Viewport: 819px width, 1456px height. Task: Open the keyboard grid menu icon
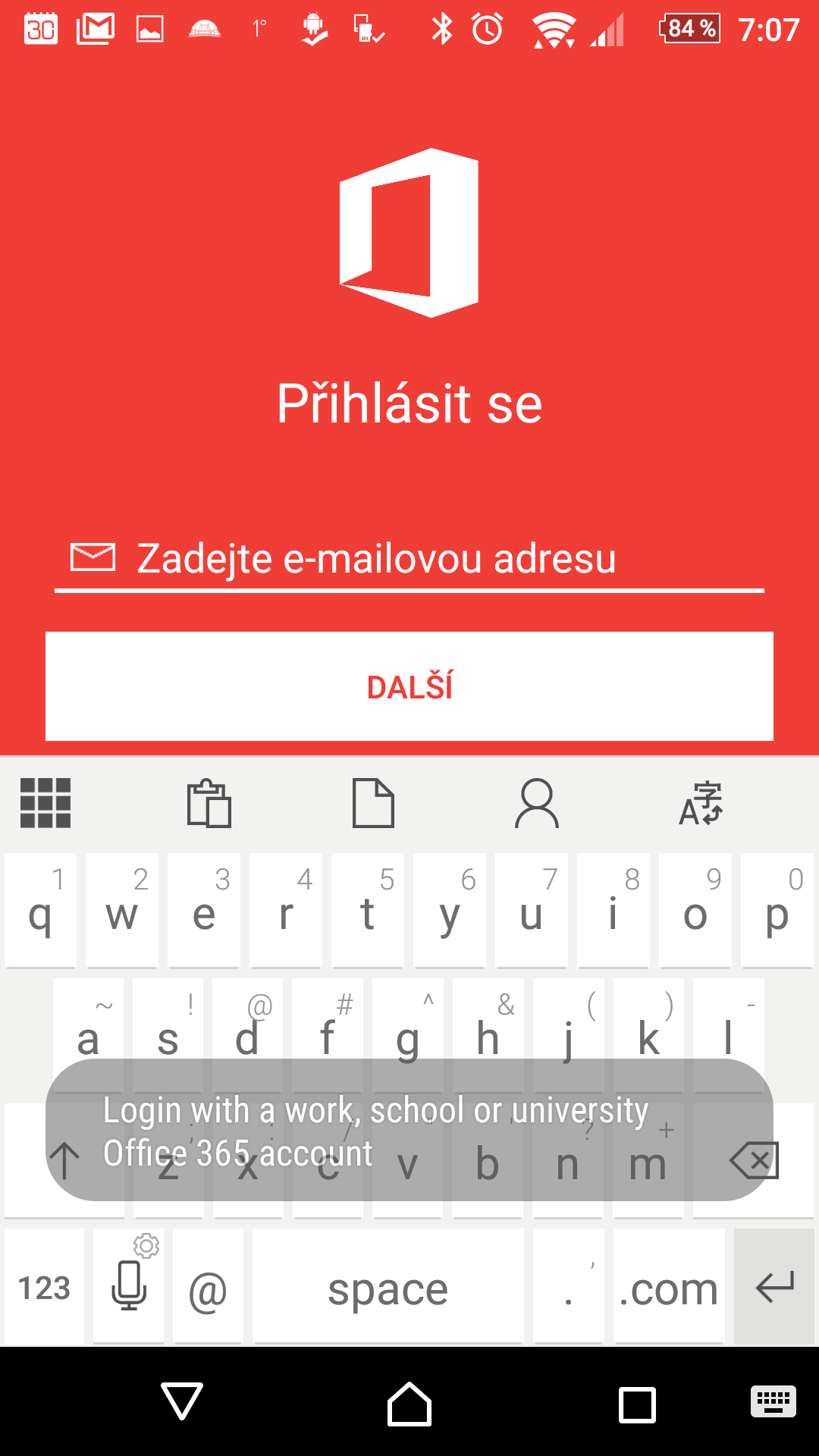[45, 803]
